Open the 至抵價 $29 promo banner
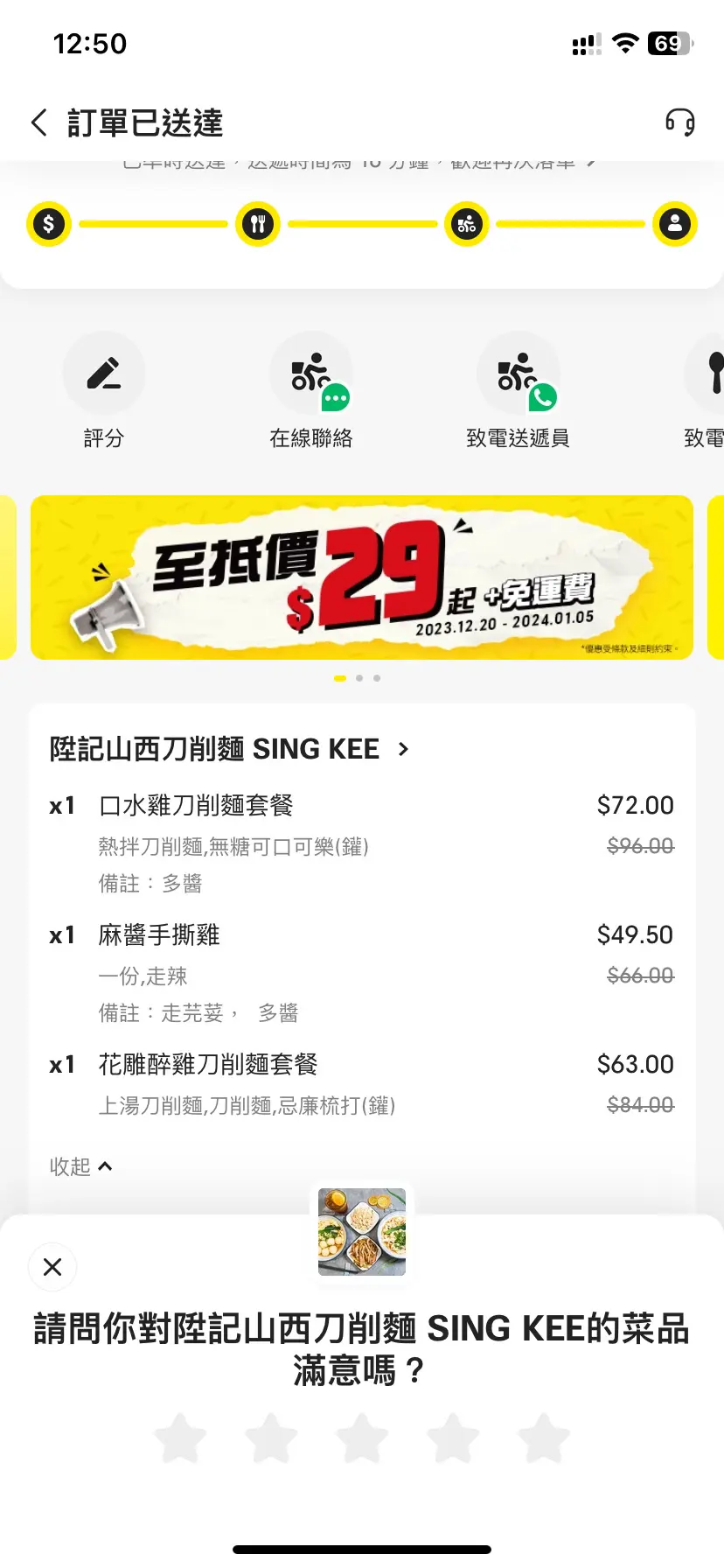The height and width of the screenshot is (1568, 724). [362, 577]
